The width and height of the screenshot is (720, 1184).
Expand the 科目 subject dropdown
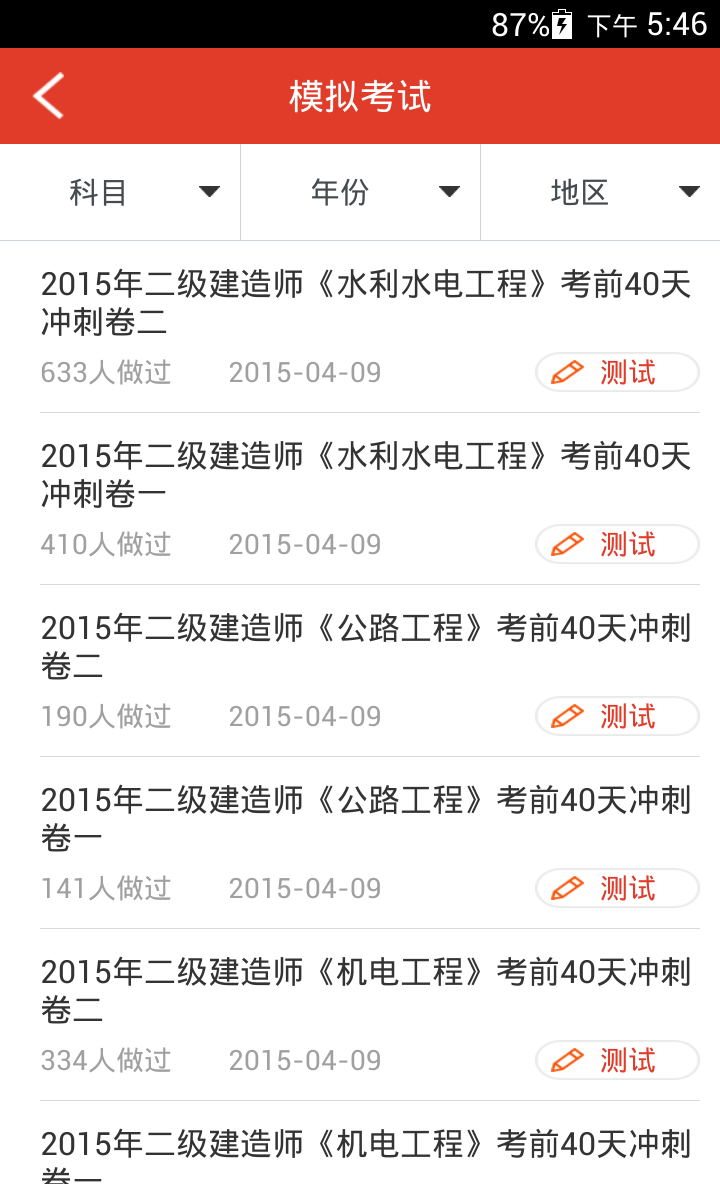pos(120,192)
